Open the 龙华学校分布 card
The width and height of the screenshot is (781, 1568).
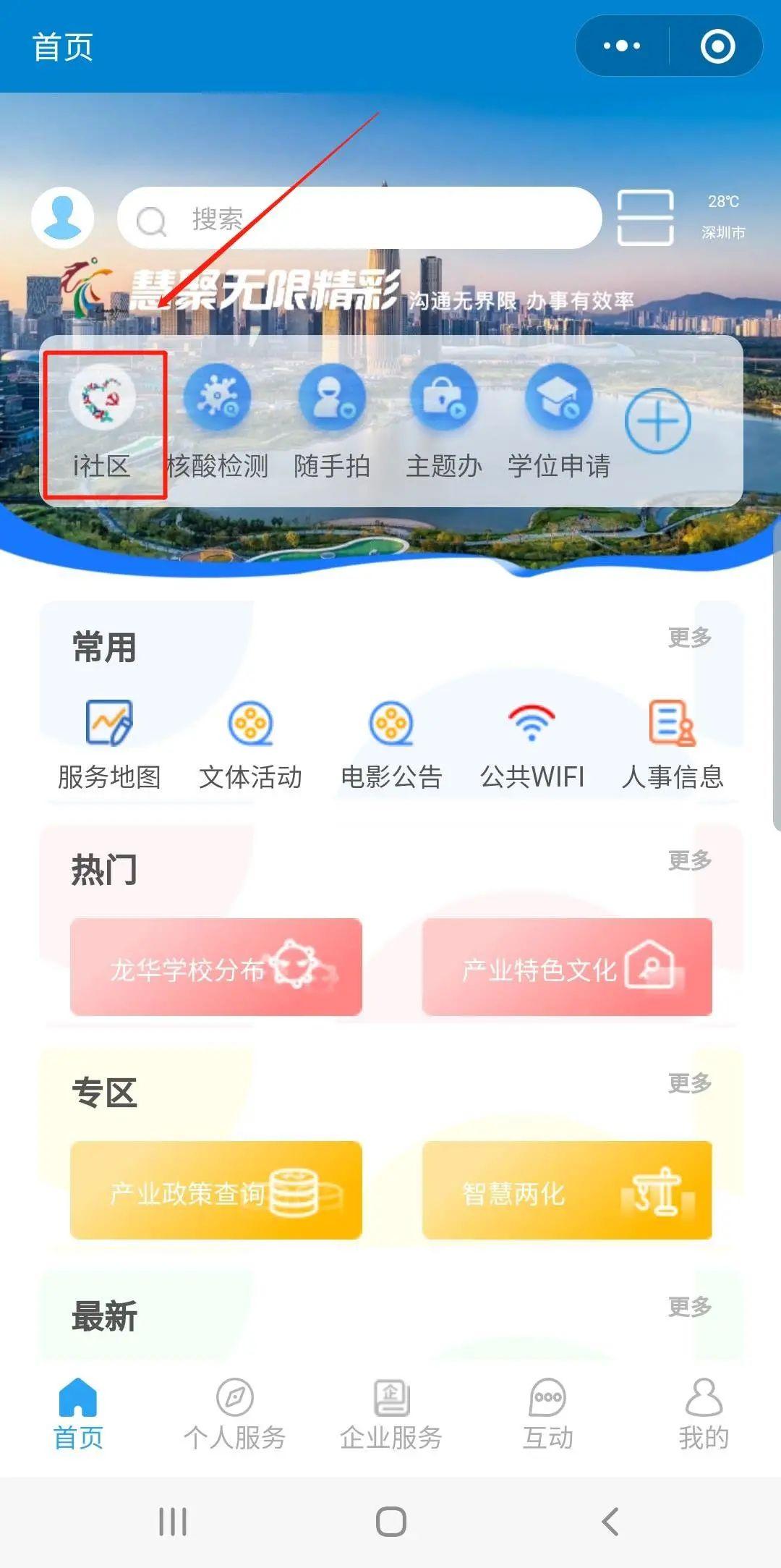coord(216,967)
